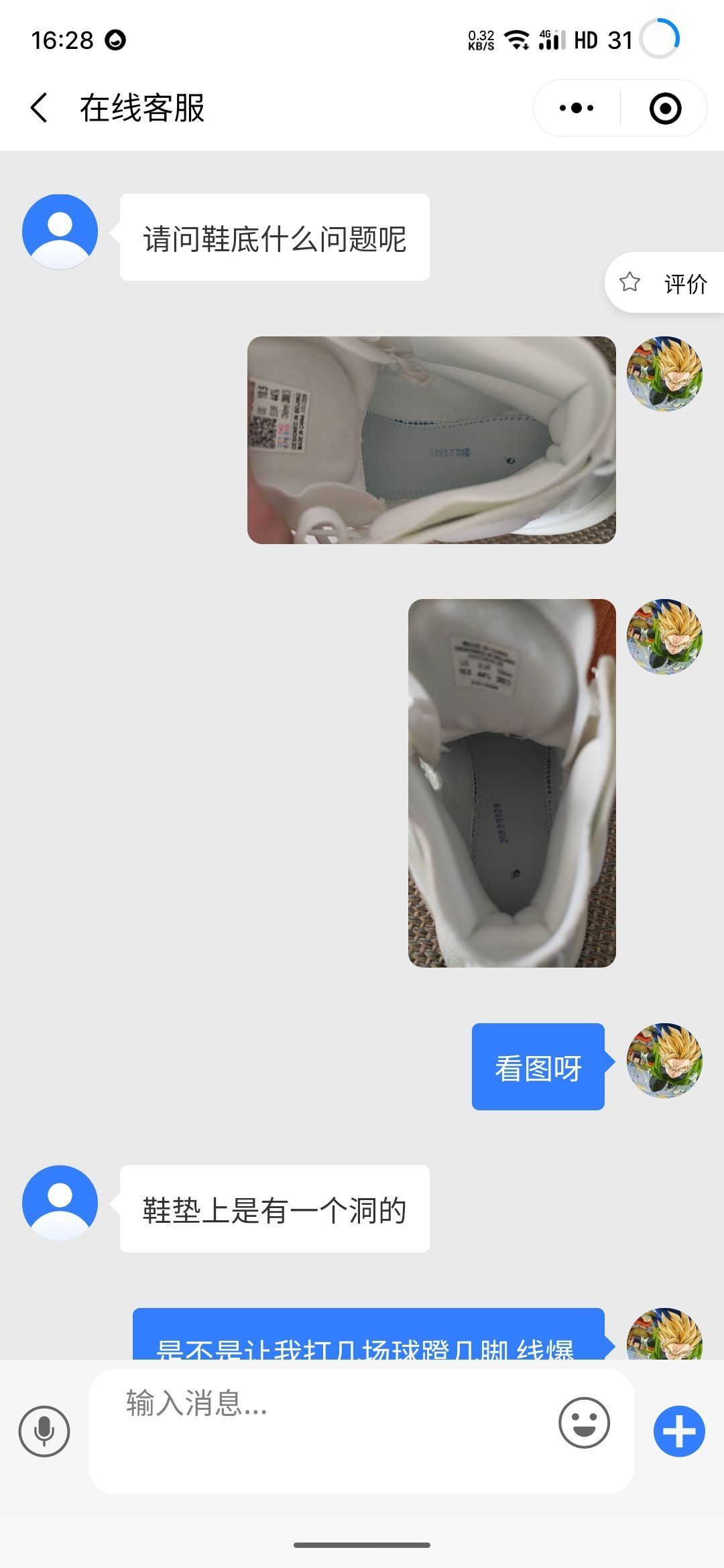Go back from 在线客服 chat
724x1568 pixels.
coord(39,108)
